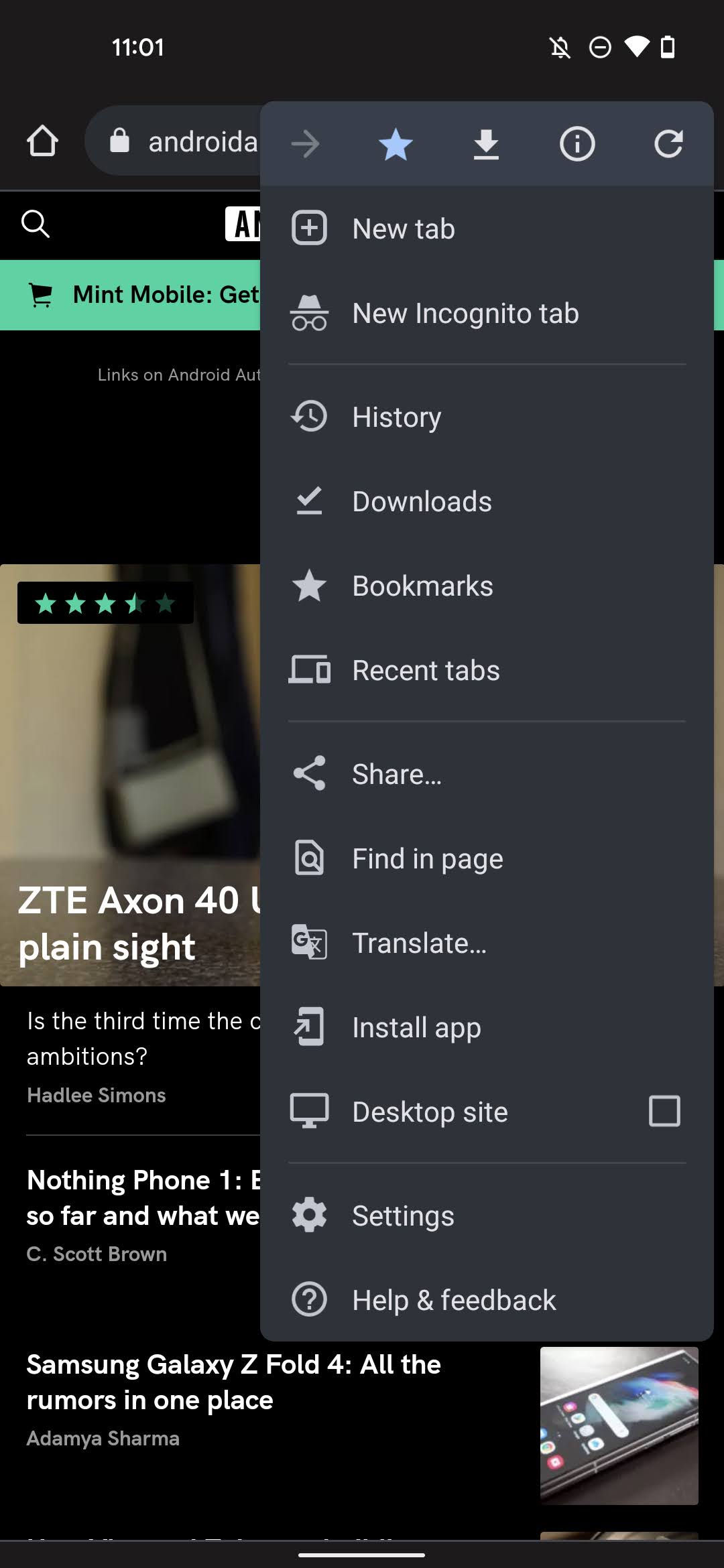Open Help & feedback

[x=487, y=1300]
